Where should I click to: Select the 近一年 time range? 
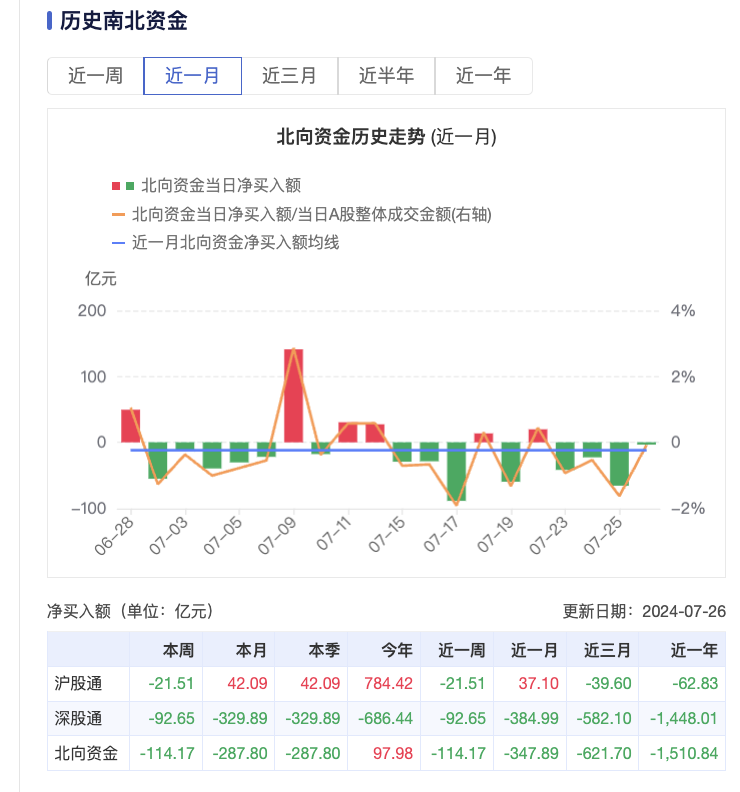pos(483,75)
